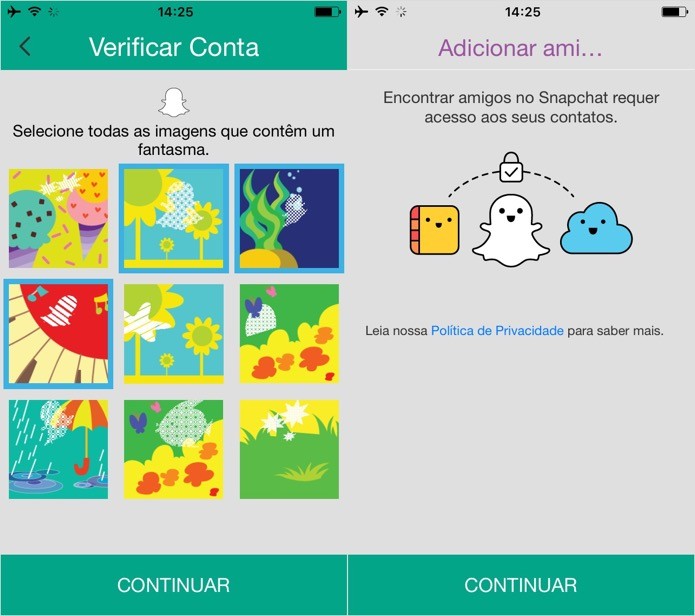Deselect the tall sunflower ghost image

point(173,218)
